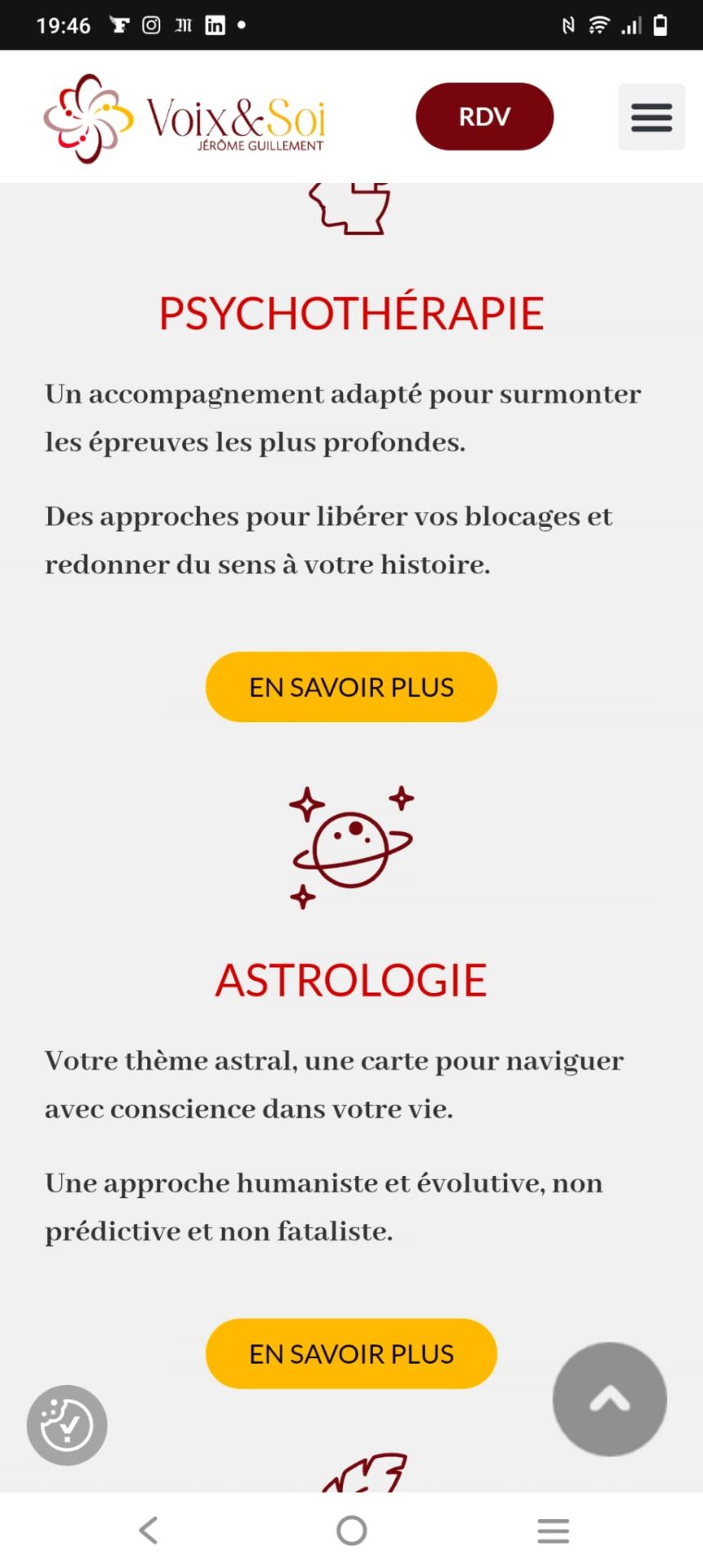Image resolution: width=703 pixels, height=1568 pixels.
Task: Open the Voix&Soi logo homepage link
Action: 185,119
